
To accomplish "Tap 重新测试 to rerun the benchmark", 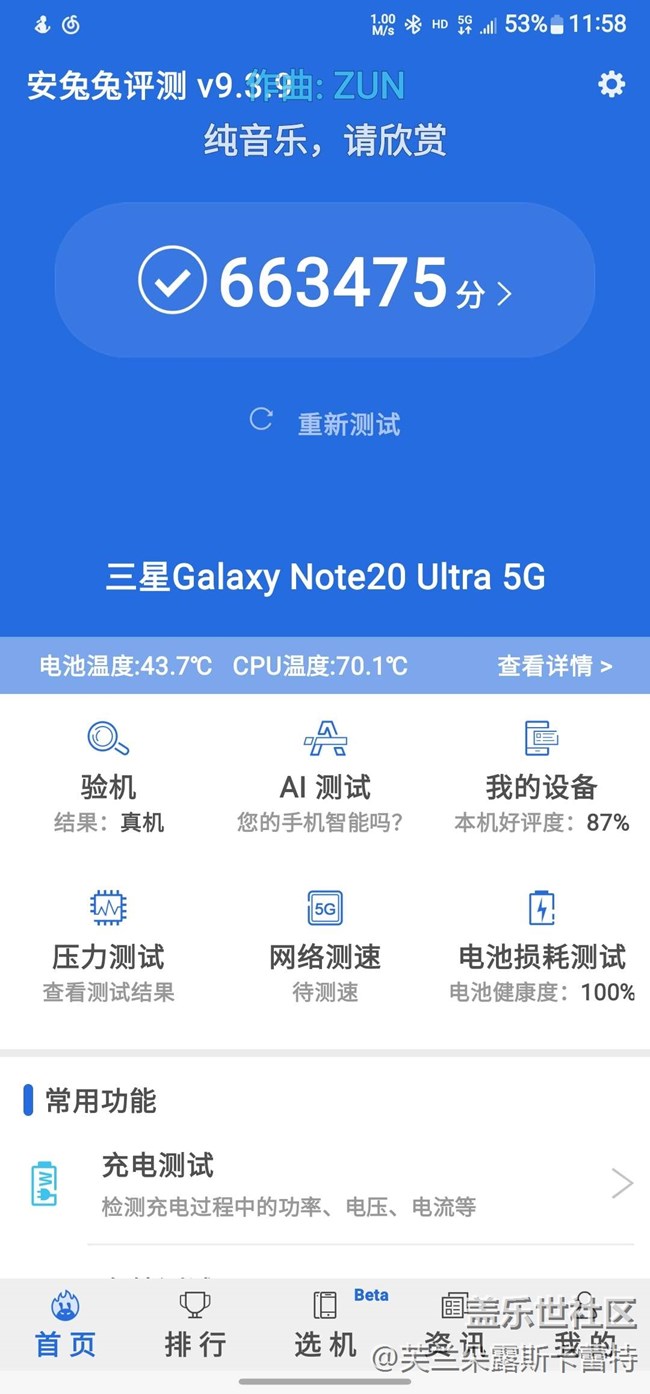I will point(326,423).
